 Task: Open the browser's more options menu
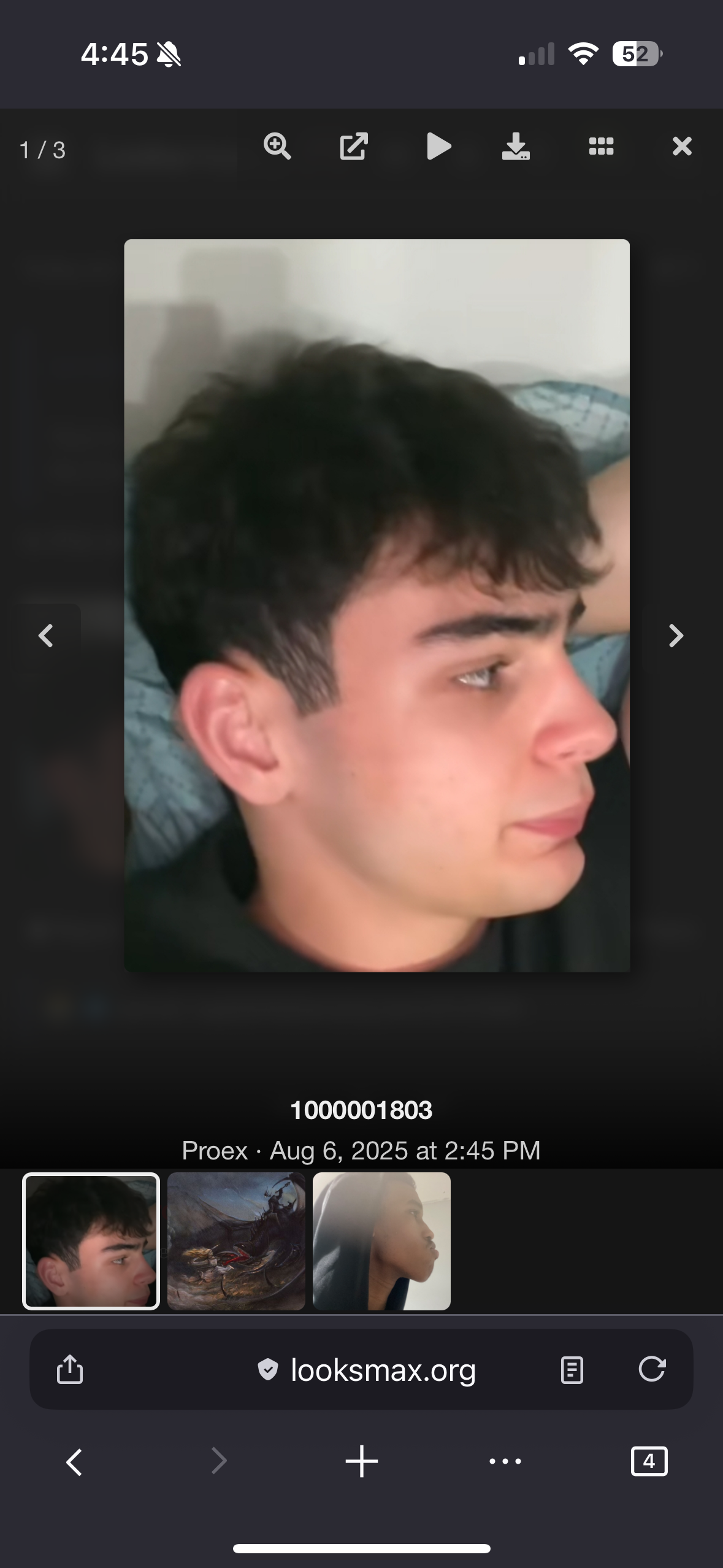505,1462
